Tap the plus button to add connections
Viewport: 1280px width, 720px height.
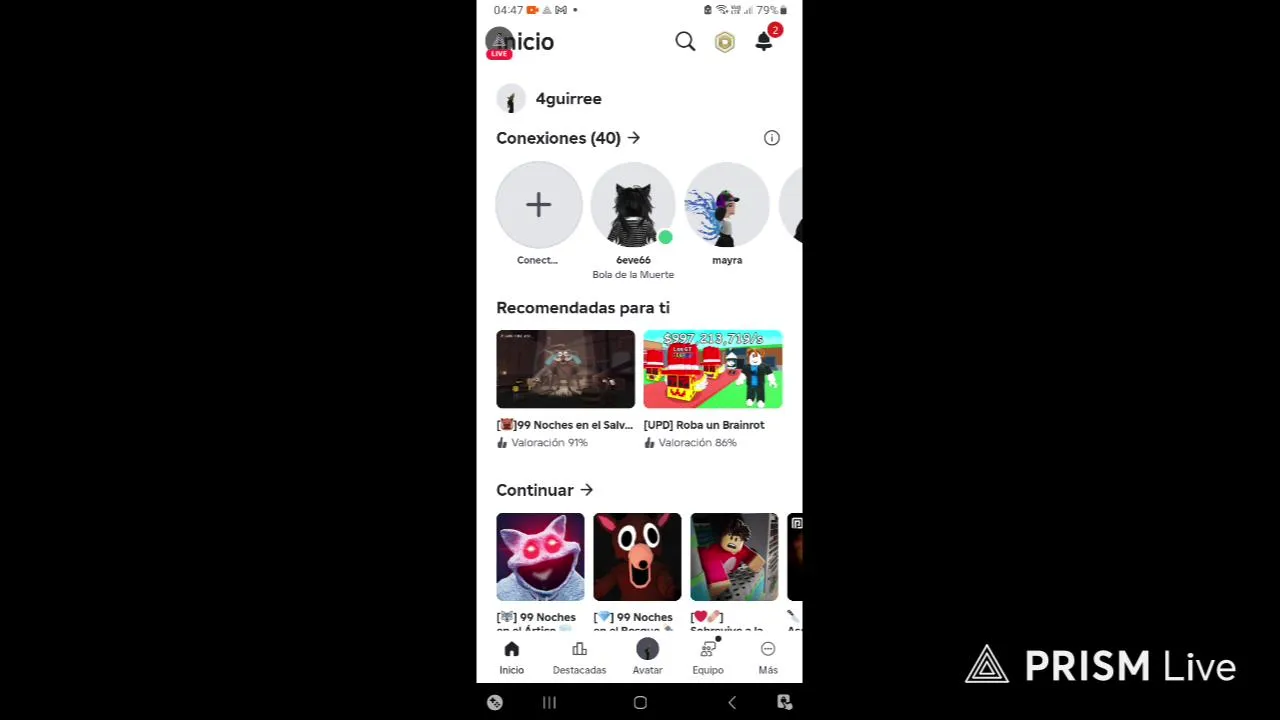pyautogui.click(x=539, y=205)
